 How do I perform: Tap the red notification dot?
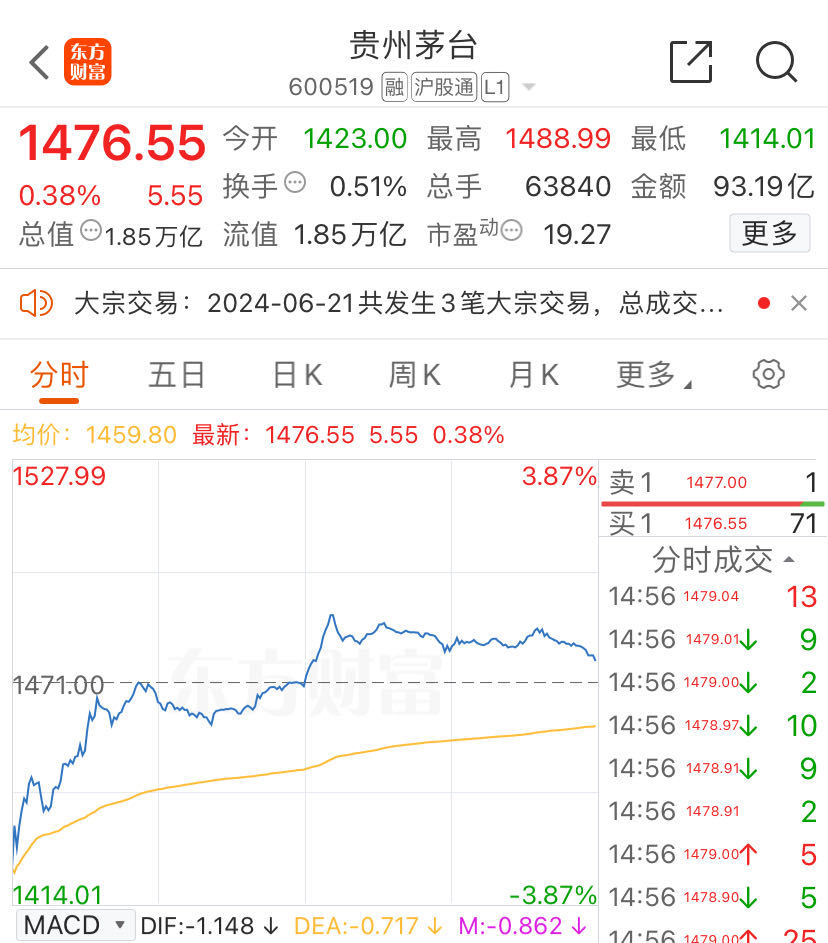click(x=764, y=302)
